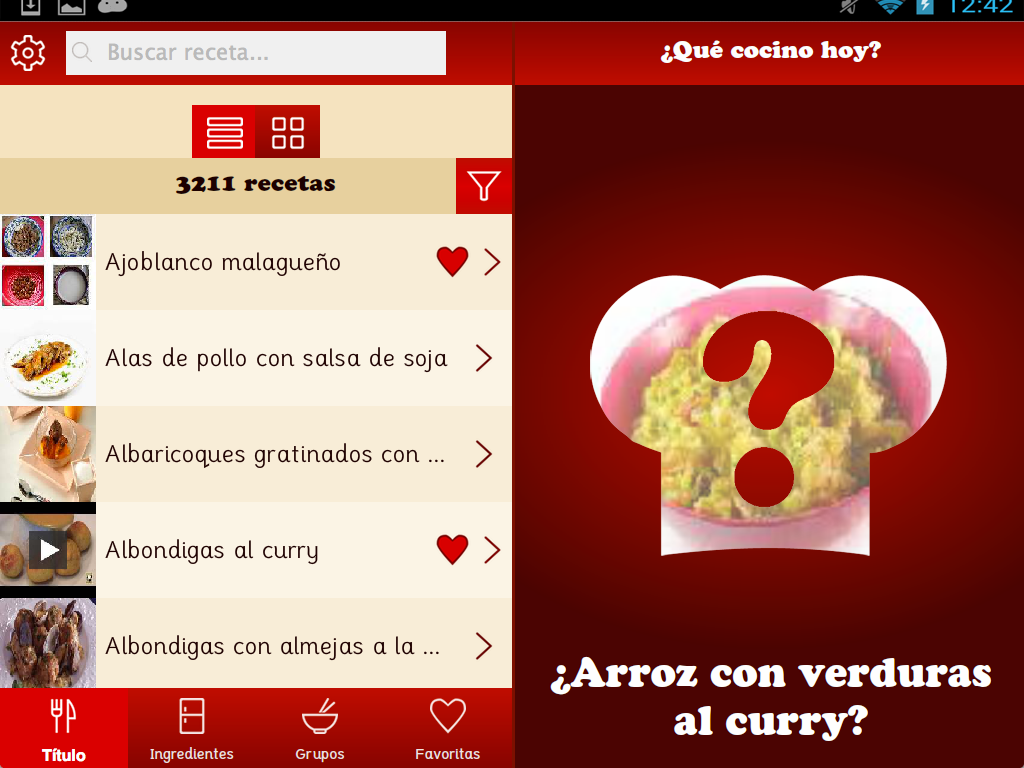Open Alas de pollo con salsa de soja

(x=276, y=358)
